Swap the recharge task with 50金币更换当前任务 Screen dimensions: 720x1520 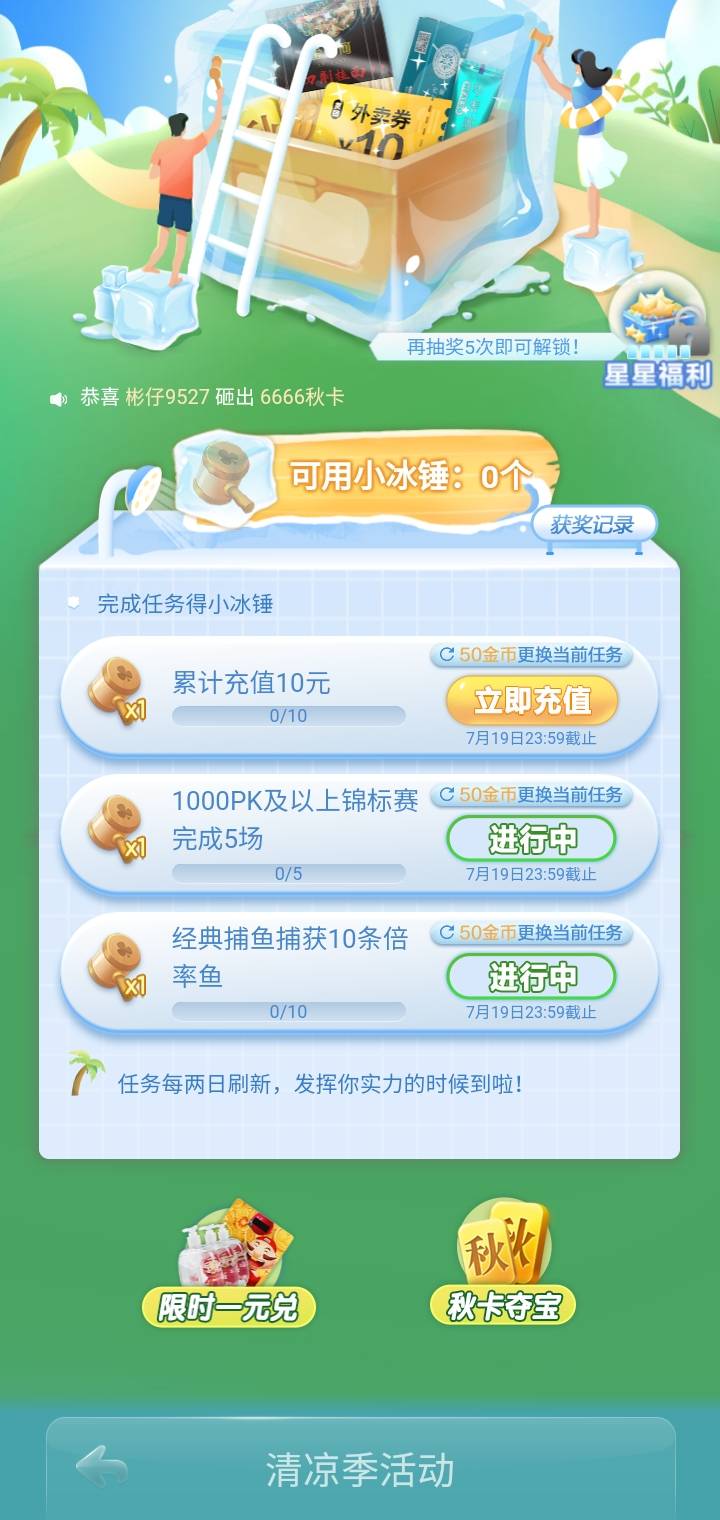click(x=535, y=656)
